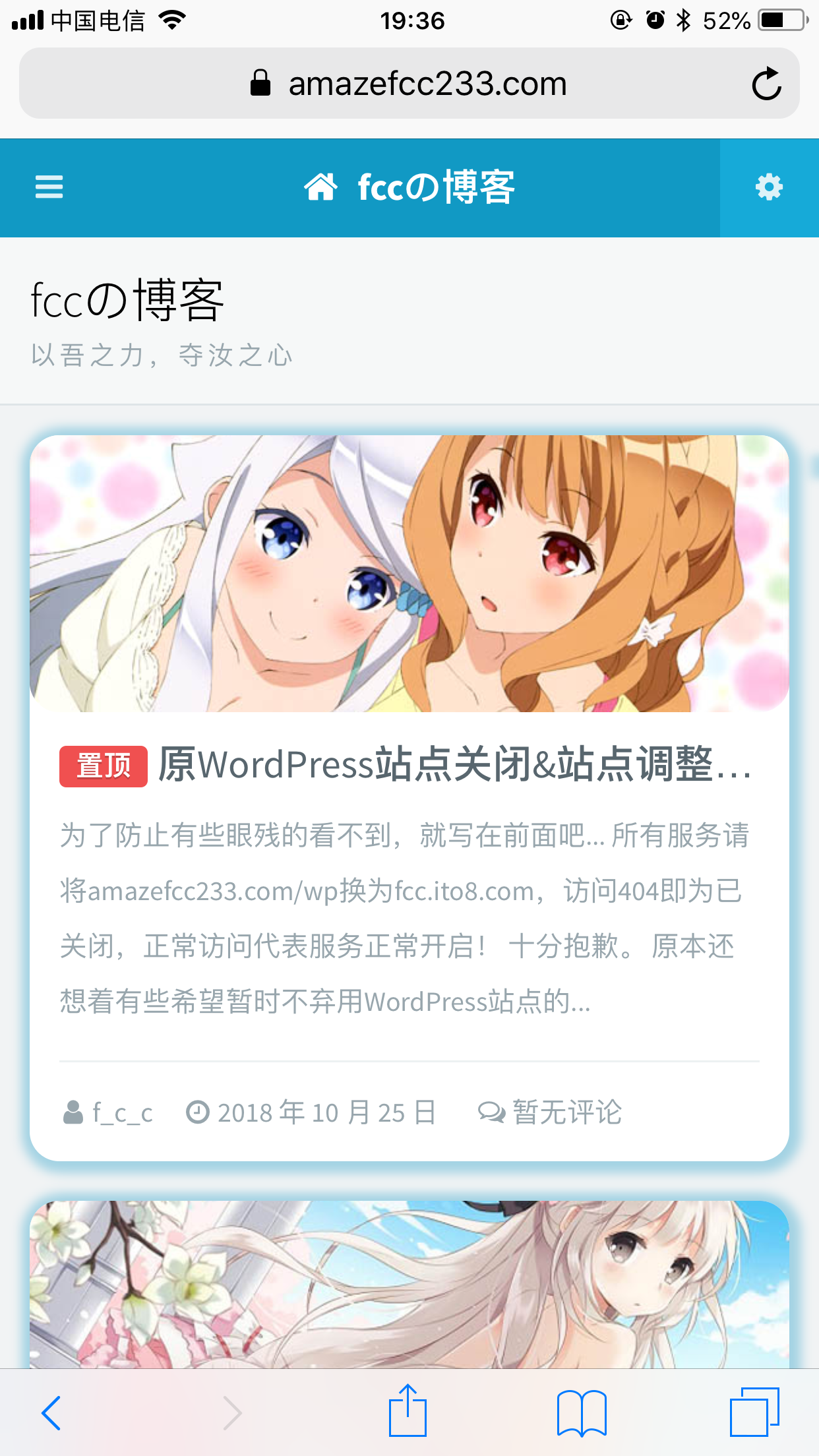Open the settings gear

(769, 187)
